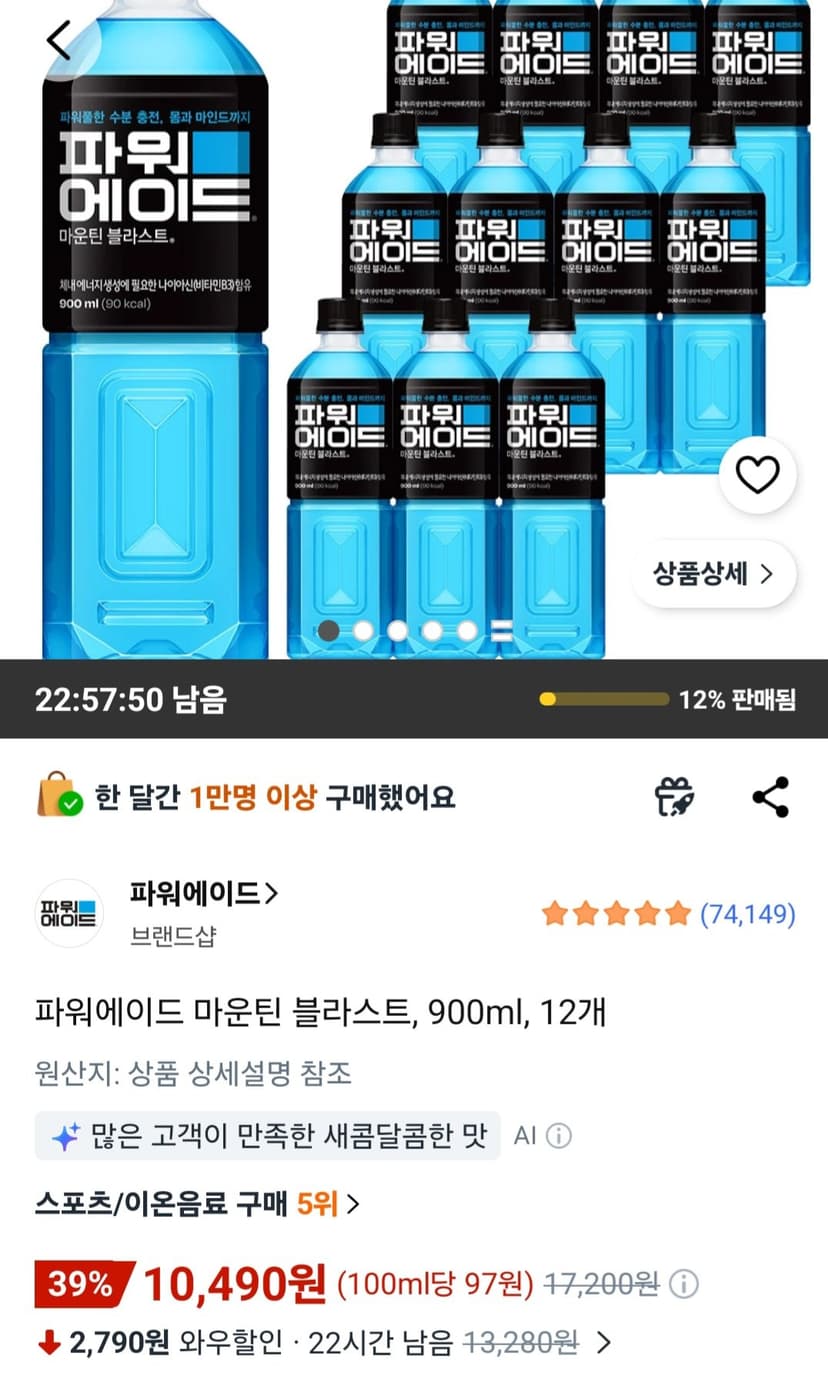The width and height of the screenshot is (828, 1380).
Task: Go back using the top-left arrow
Action: click(59, 40)
